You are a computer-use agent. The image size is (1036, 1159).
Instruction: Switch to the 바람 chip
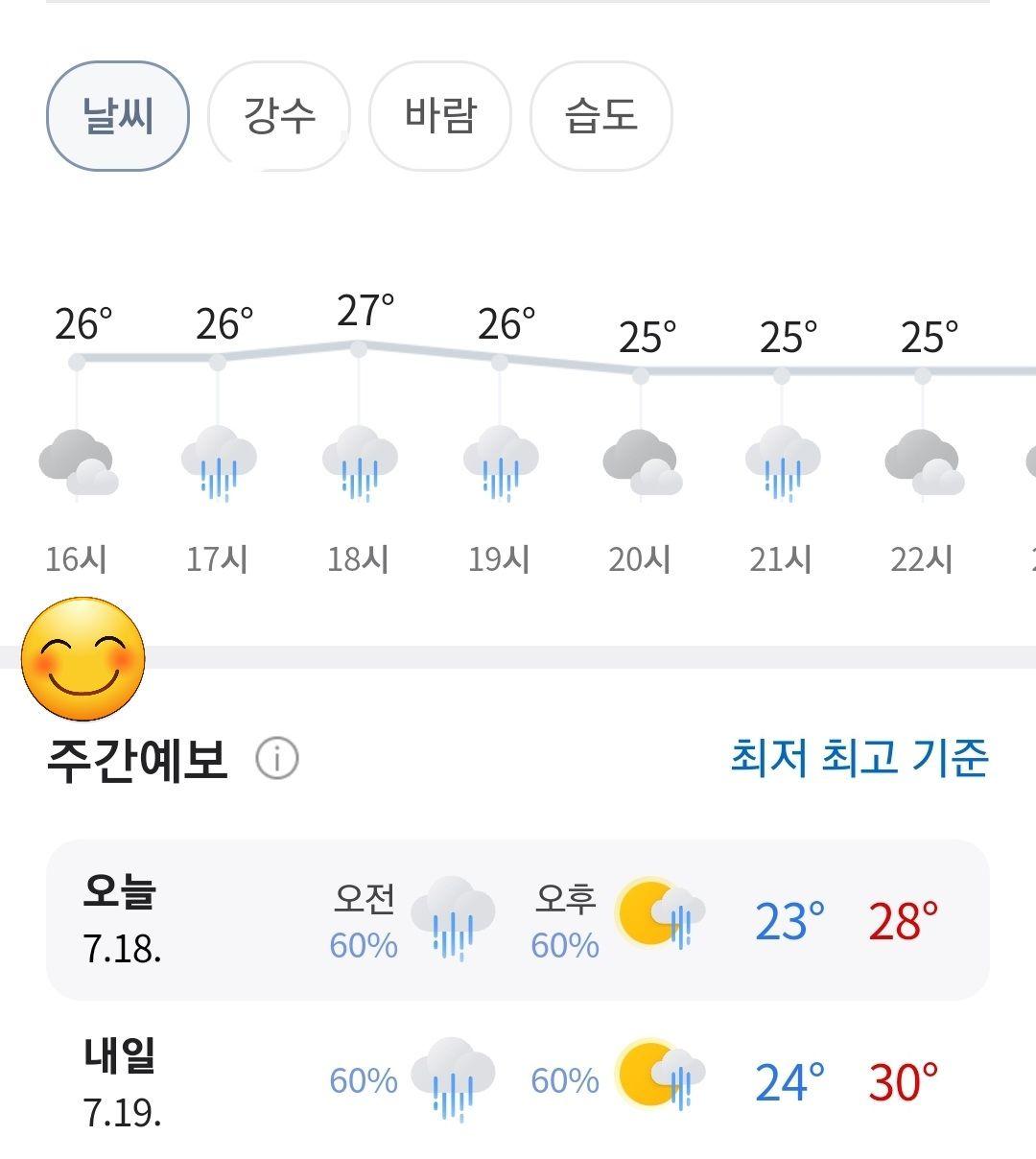click(x=440, y=116)
